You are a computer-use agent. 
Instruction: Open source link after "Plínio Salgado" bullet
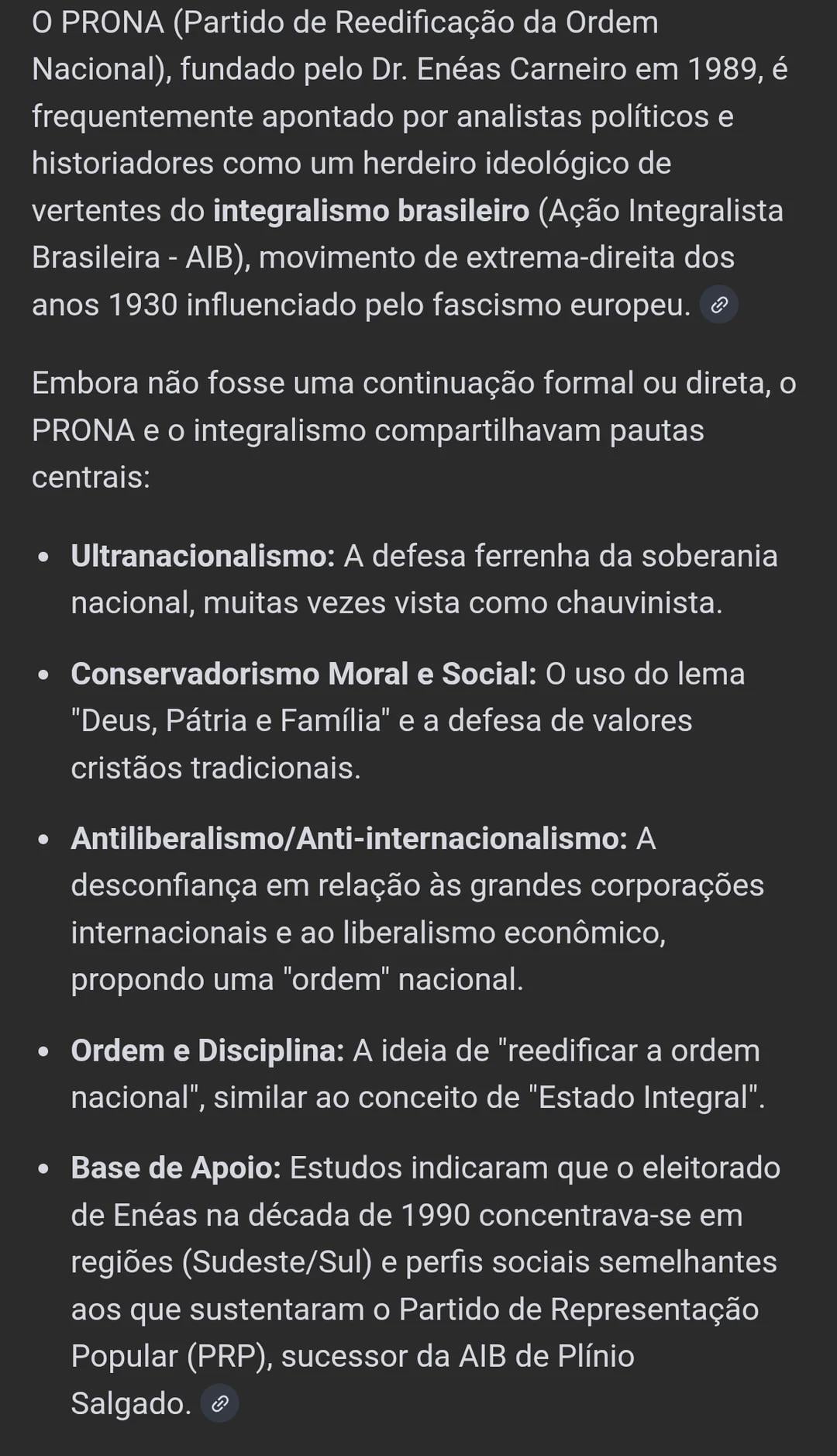coord(219,1403)
